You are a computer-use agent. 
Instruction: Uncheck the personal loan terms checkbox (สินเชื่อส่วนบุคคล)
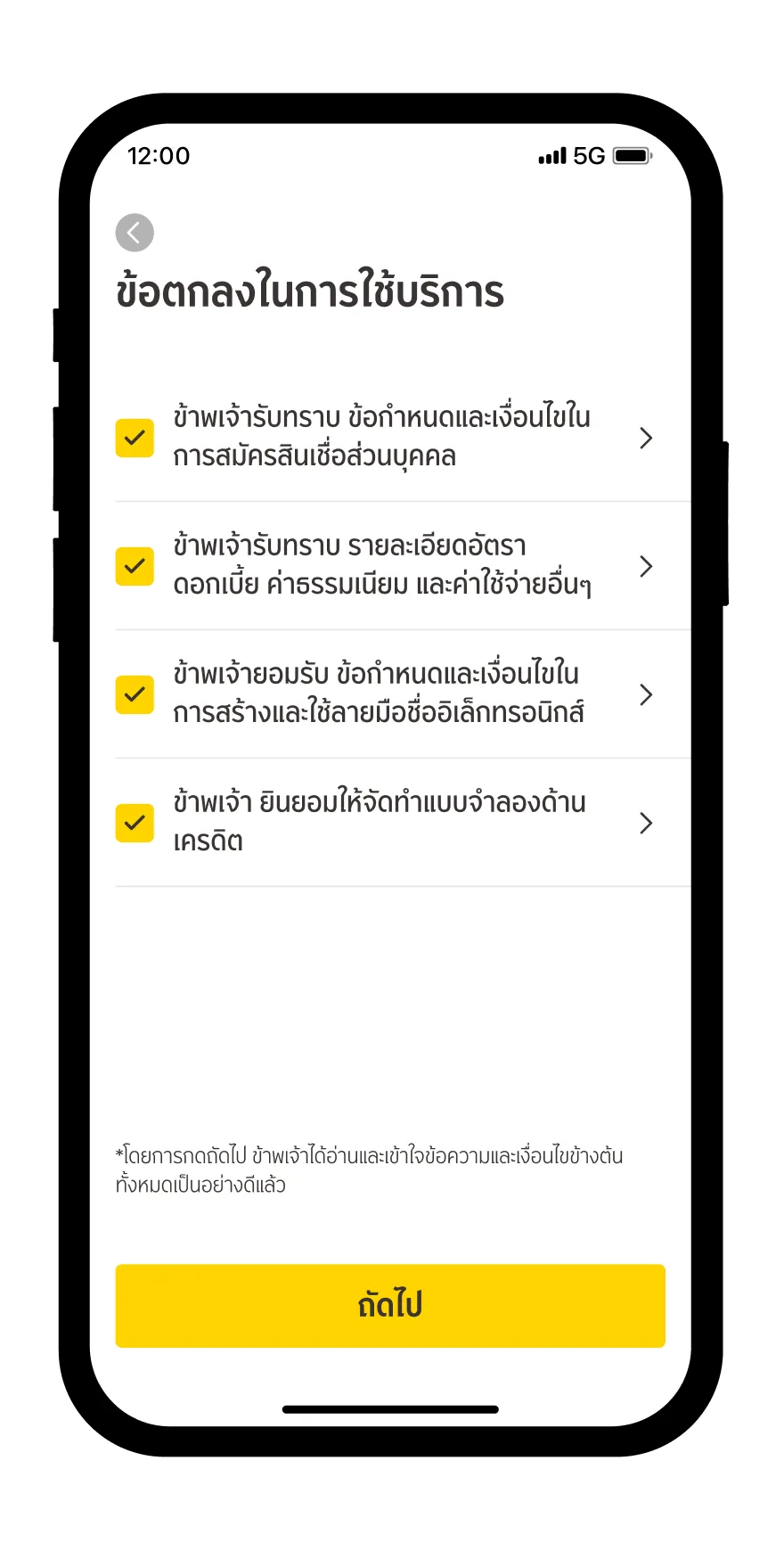point(135,438)
